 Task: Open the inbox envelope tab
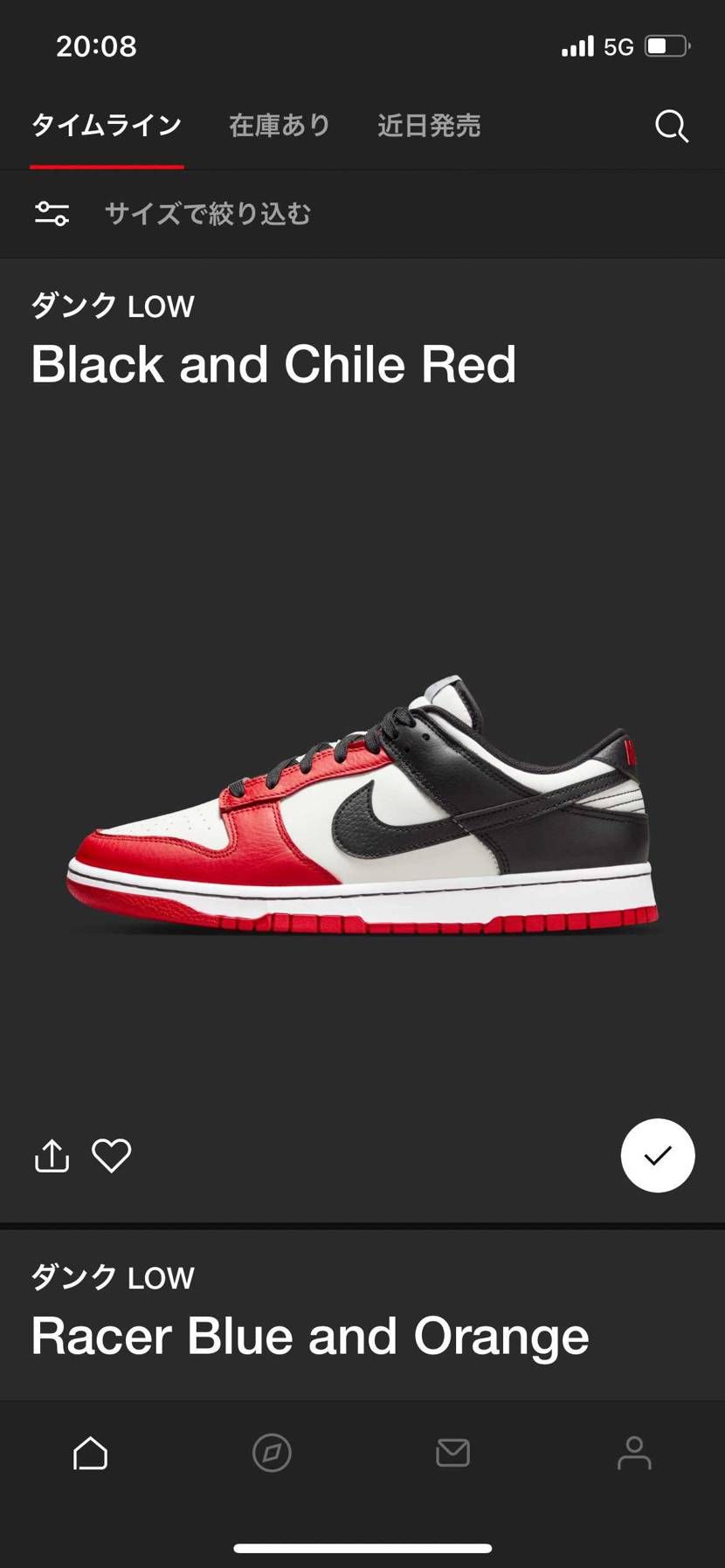[452, 1454]
